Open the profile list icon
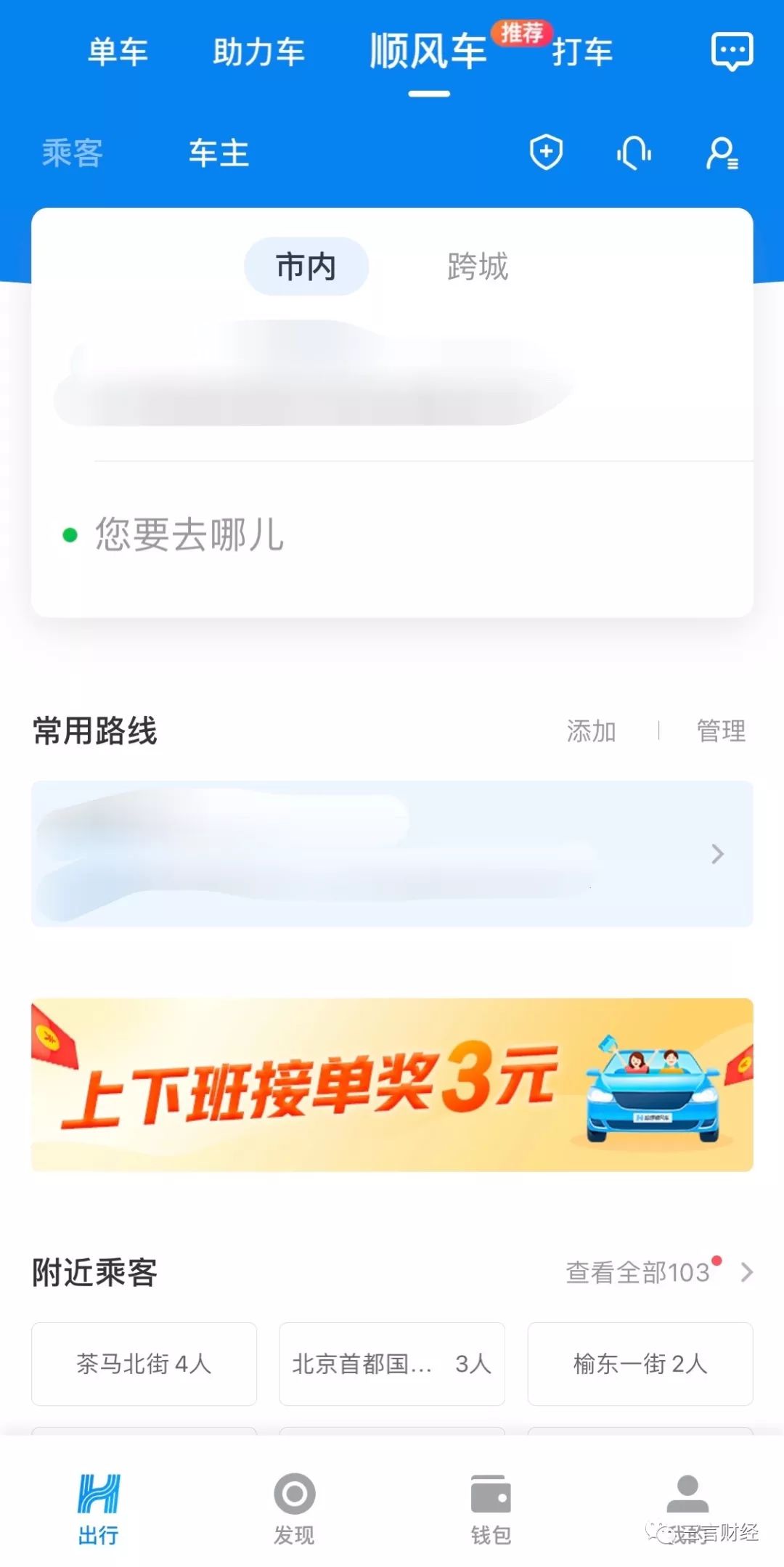 tap(722, 153)
